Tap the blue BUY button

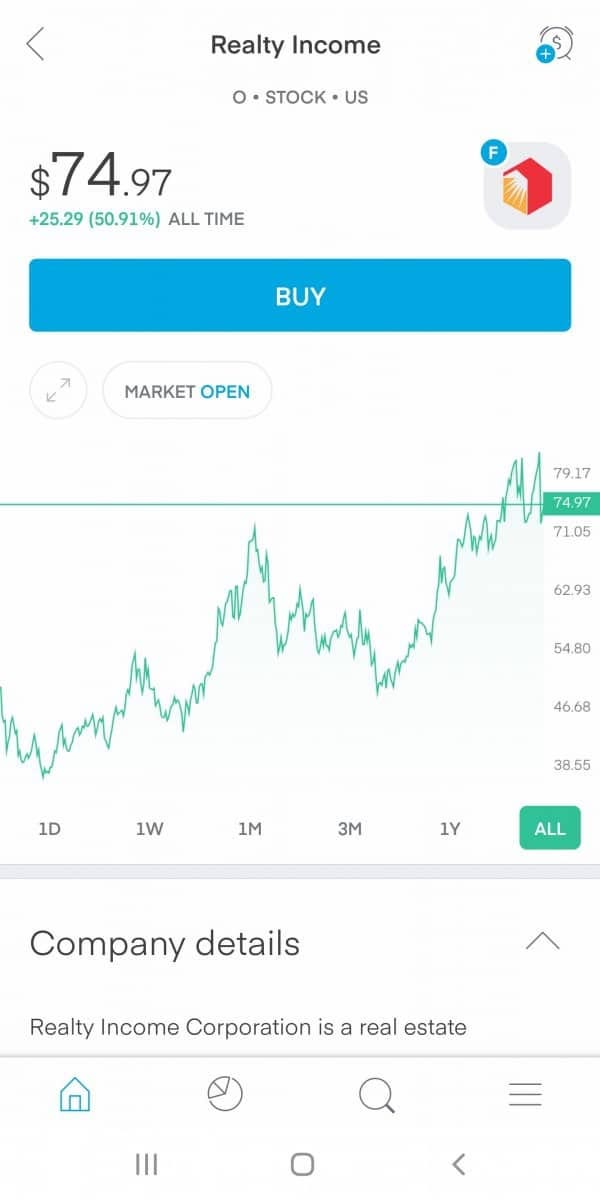300,295
